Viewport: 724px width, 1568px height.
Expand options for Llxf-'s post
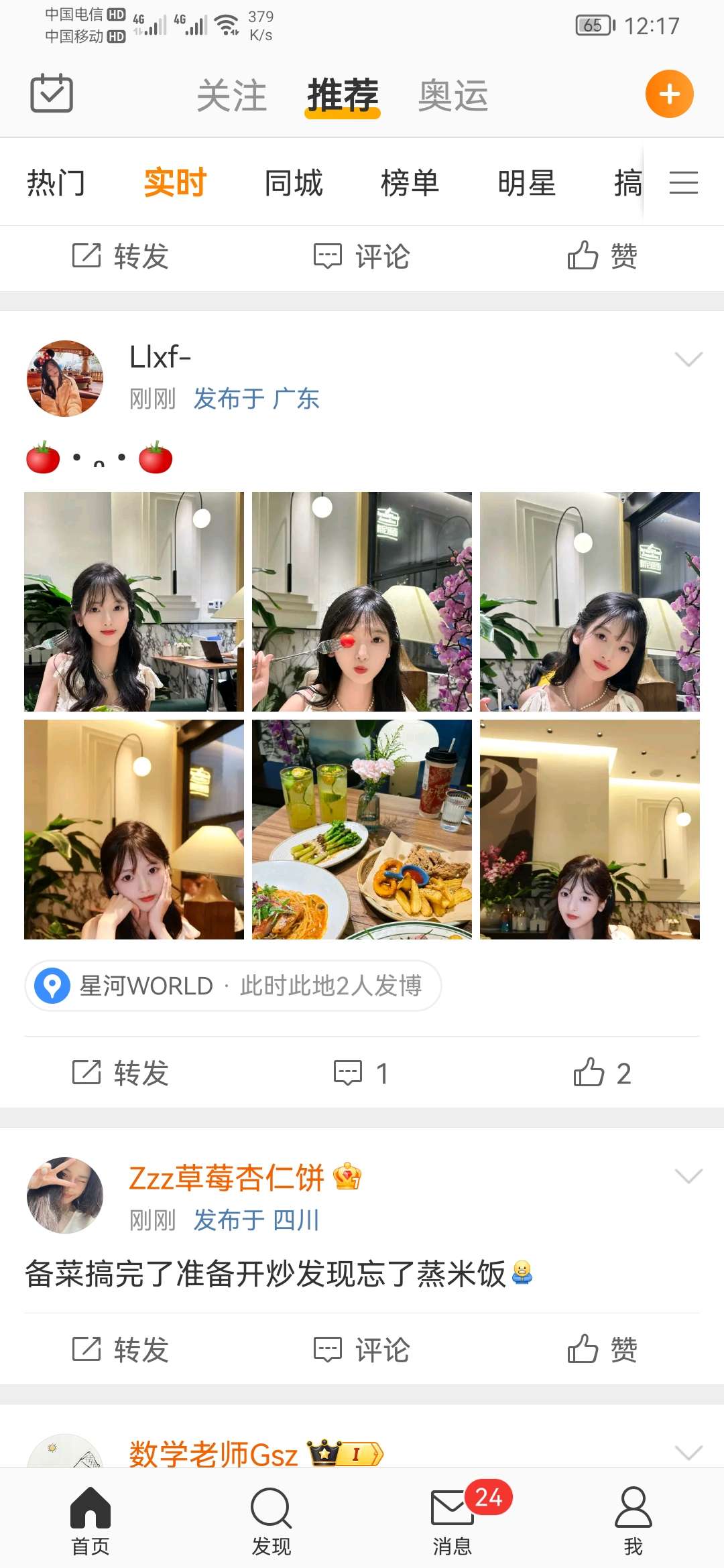point(688,360)
